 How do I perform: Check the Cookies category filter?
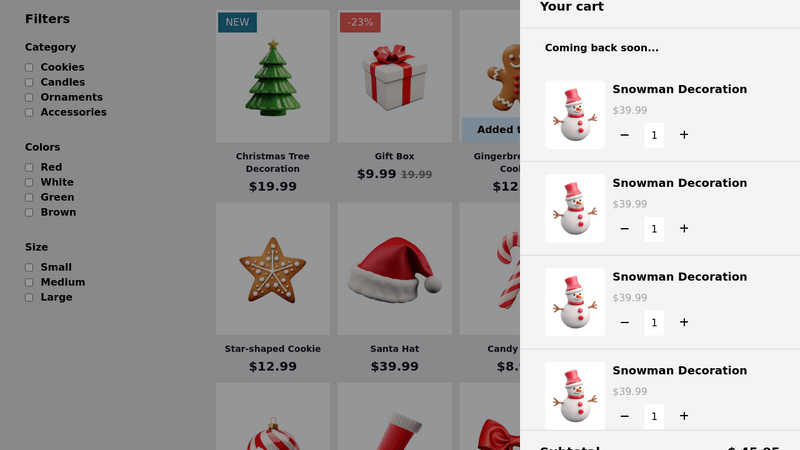coord(29,67)
